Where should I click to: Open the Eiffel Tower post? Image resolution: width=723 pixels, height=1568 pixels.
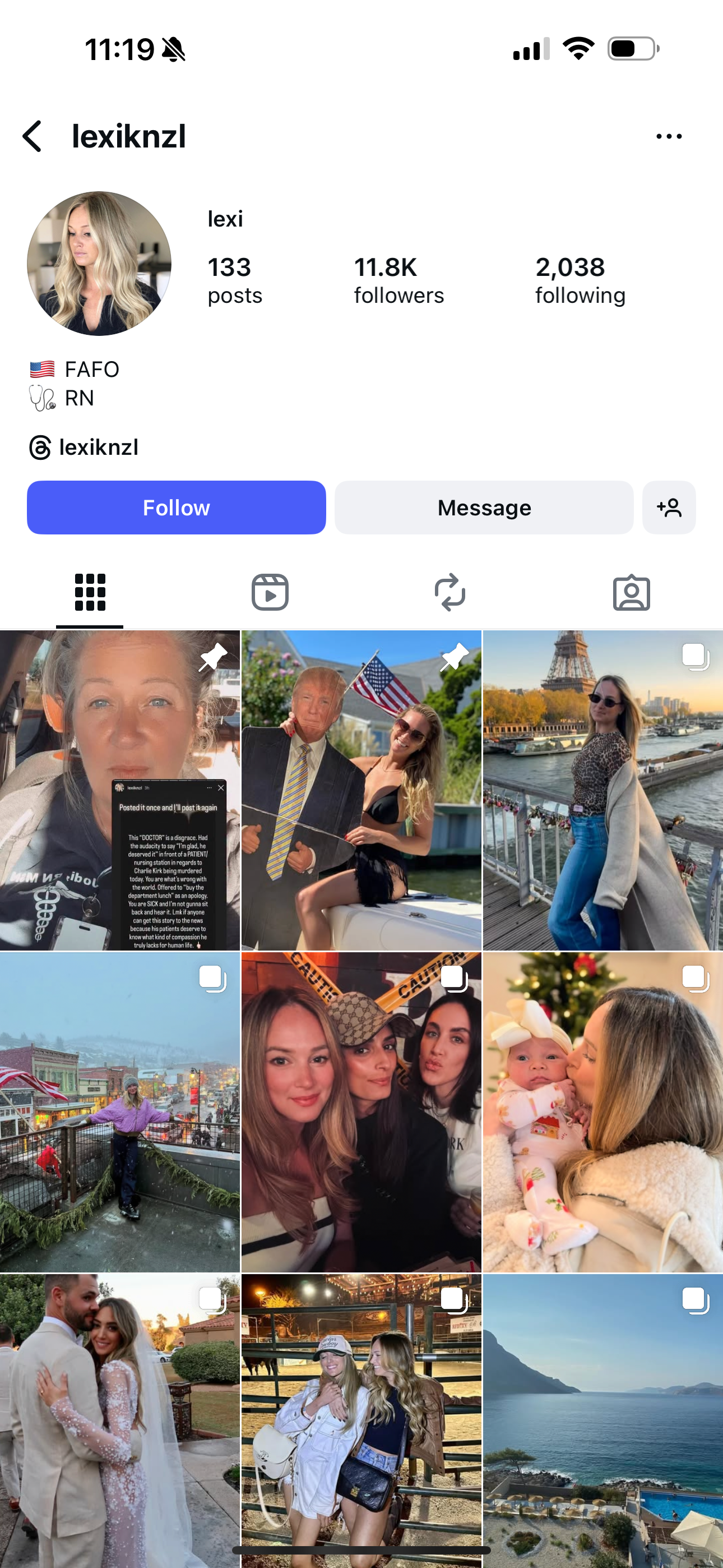tap(602, 790)
